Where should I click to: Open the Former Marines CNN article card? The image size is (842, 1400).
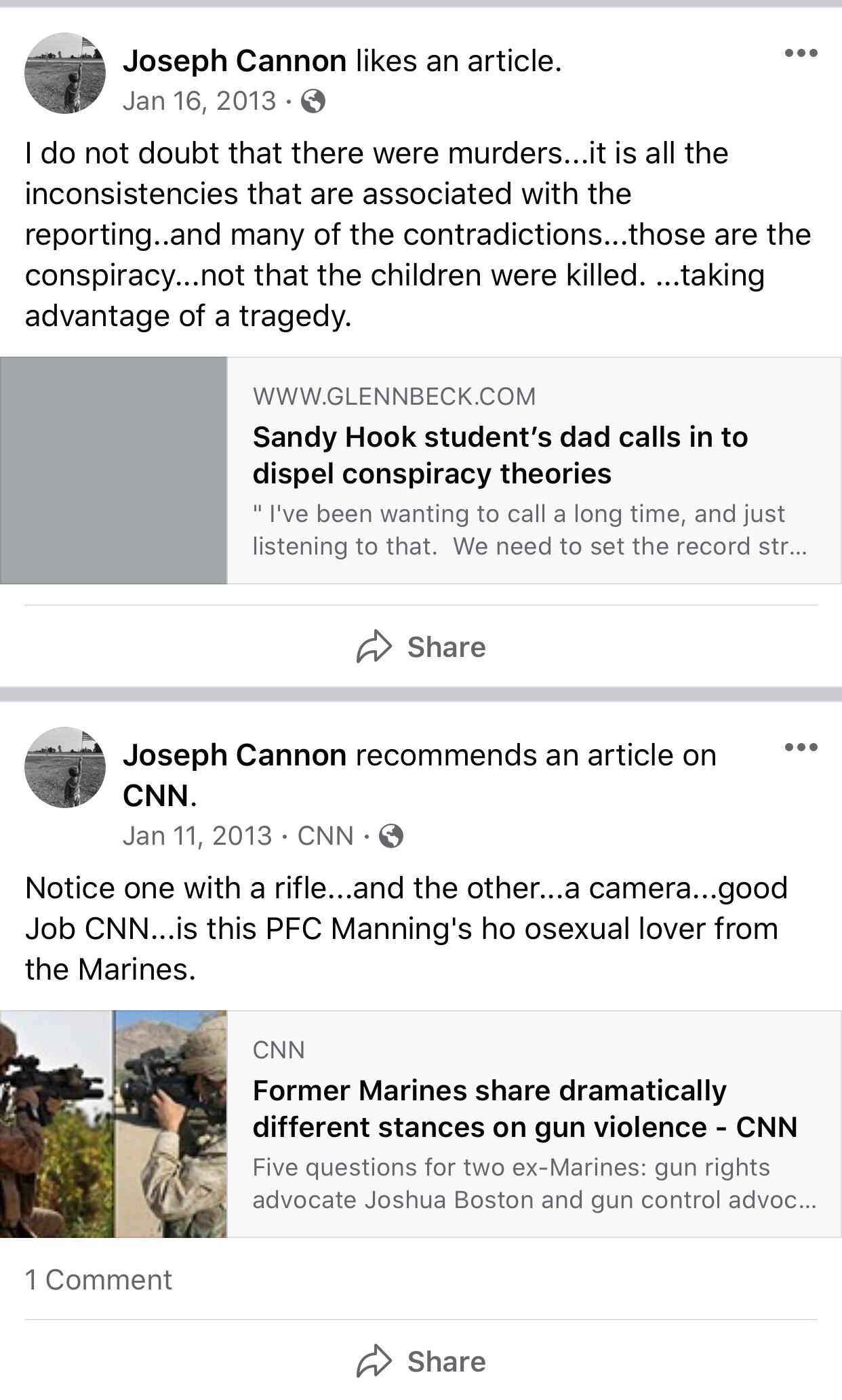(421, 1124)
